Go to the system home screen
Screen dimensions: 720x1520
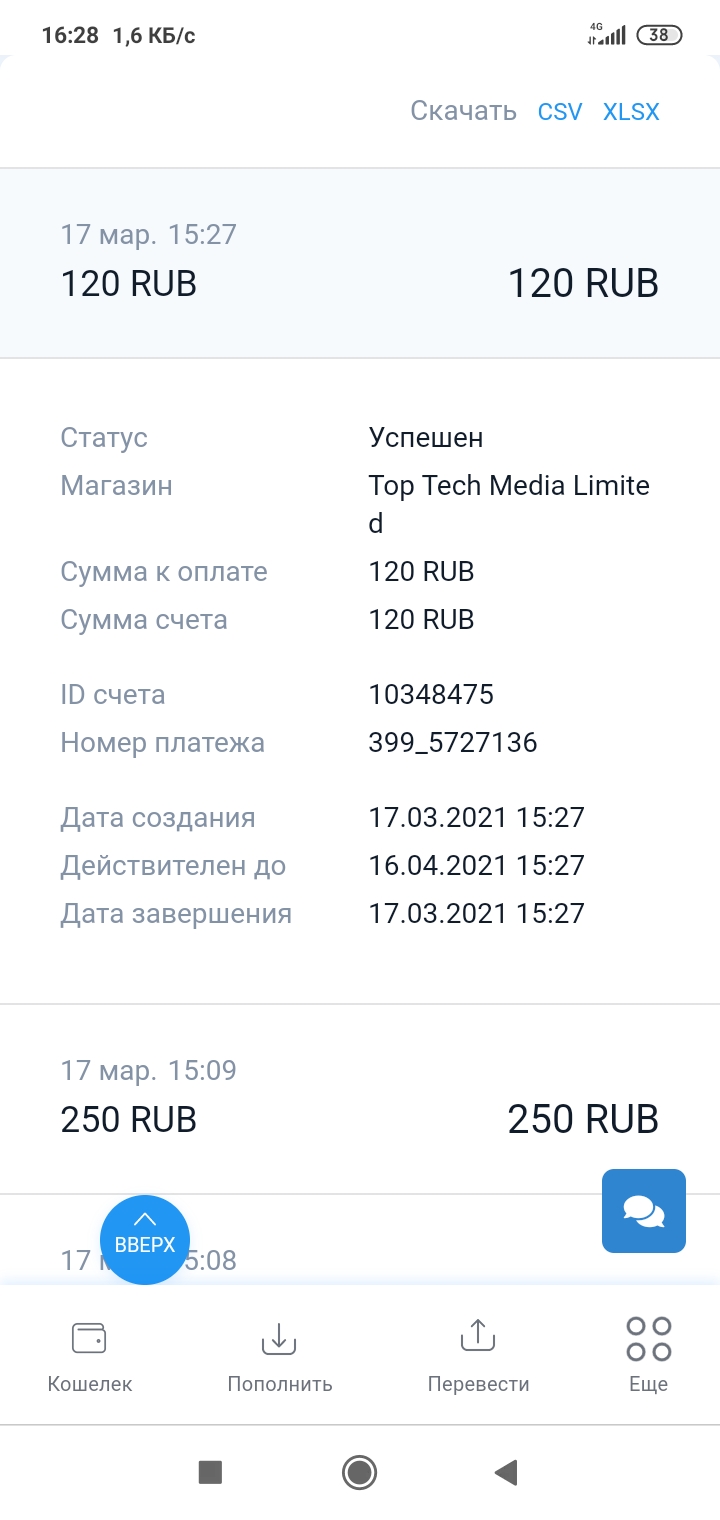coord(359,1472)
